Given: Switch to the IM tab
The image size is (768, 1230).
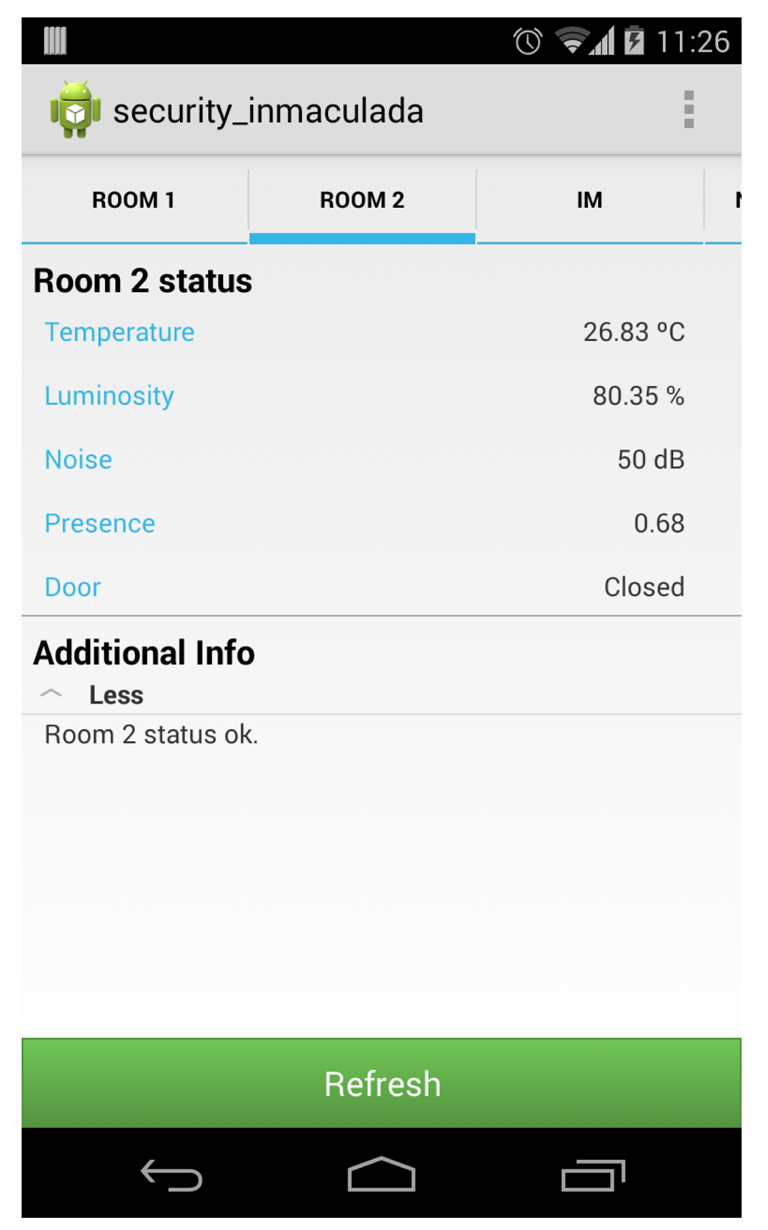Looking at the screenshot, I should point(589,201).
